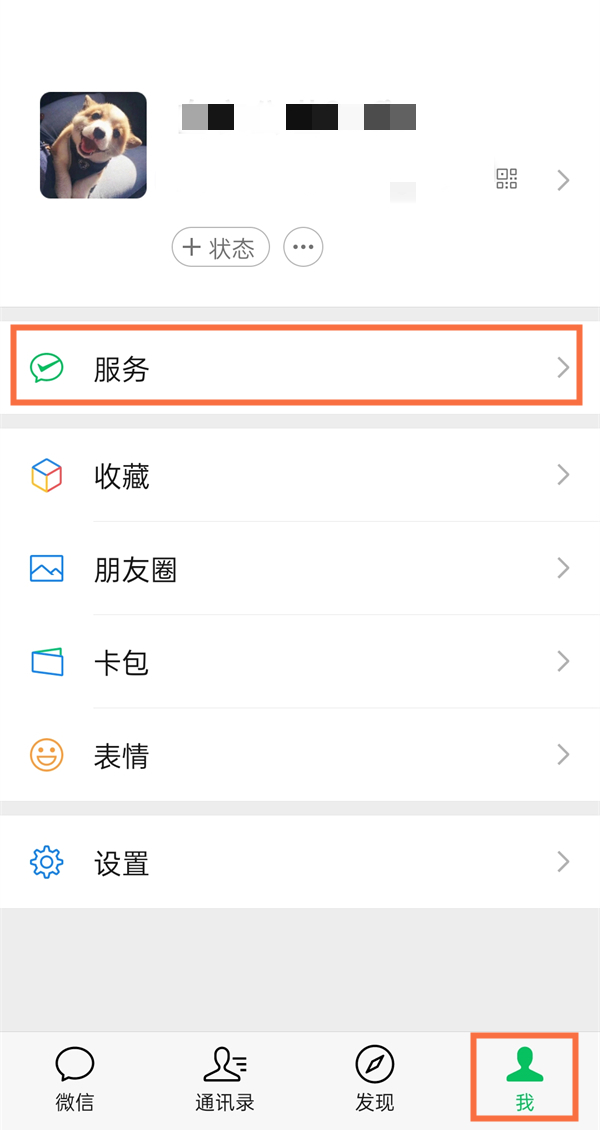Open the profile avatar photo
Image resolution: width=600 pixels, height=1130 pixels.
[93, 145]
